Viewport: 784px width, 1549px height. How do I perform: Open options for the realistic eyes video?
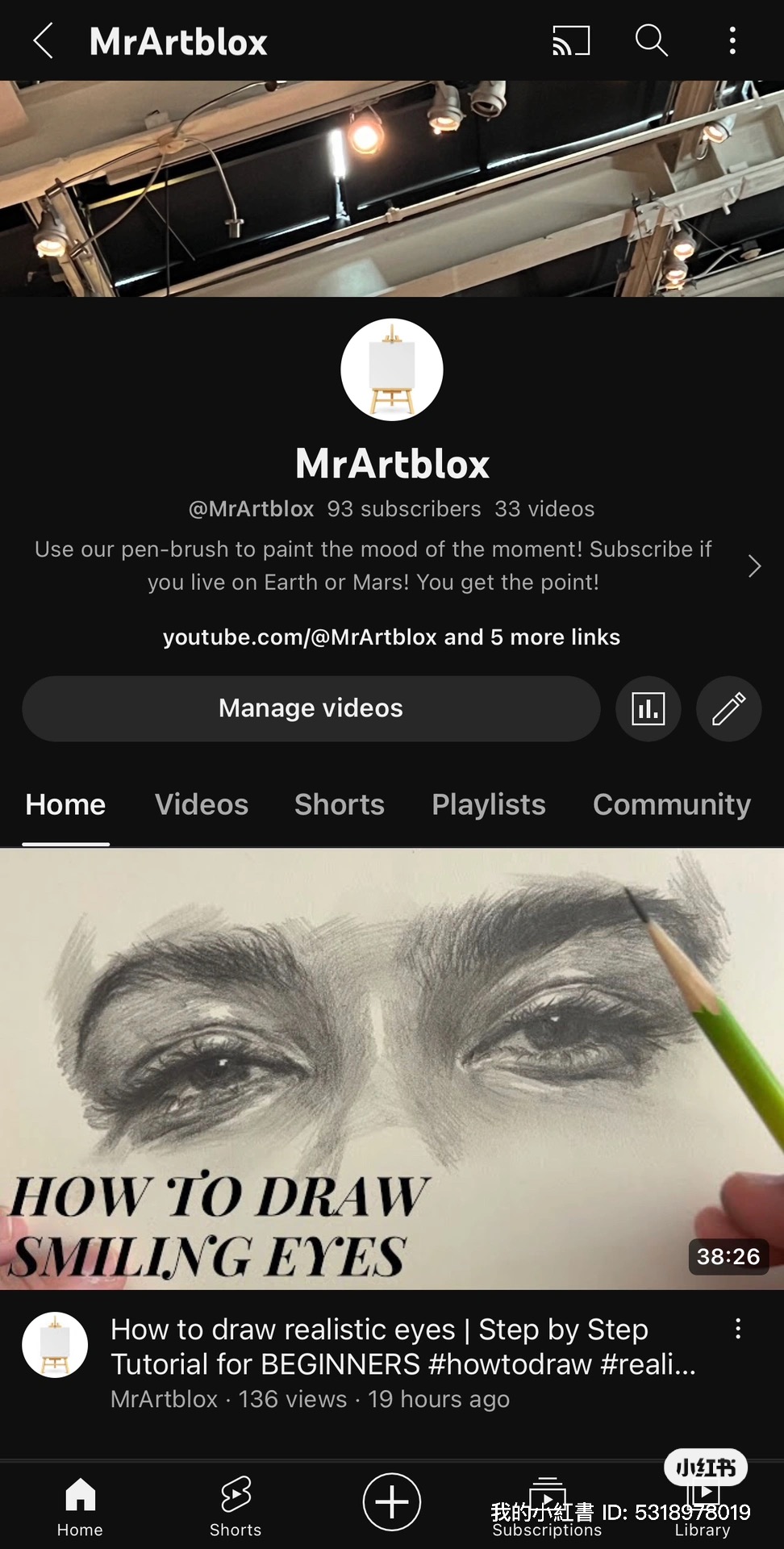[738, 1329]
